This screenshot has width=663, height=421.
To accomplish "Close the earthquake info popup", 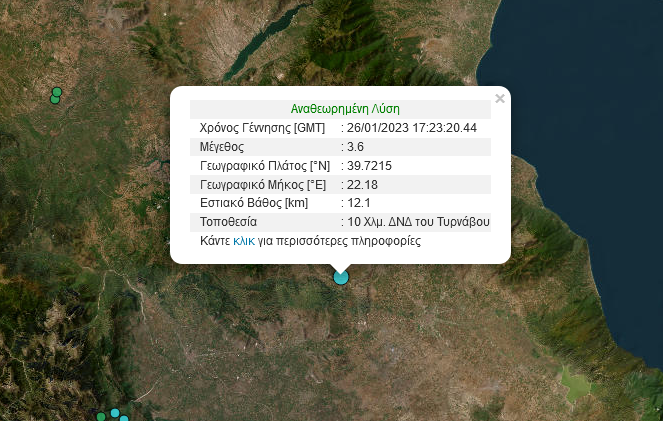I will 500,98.
